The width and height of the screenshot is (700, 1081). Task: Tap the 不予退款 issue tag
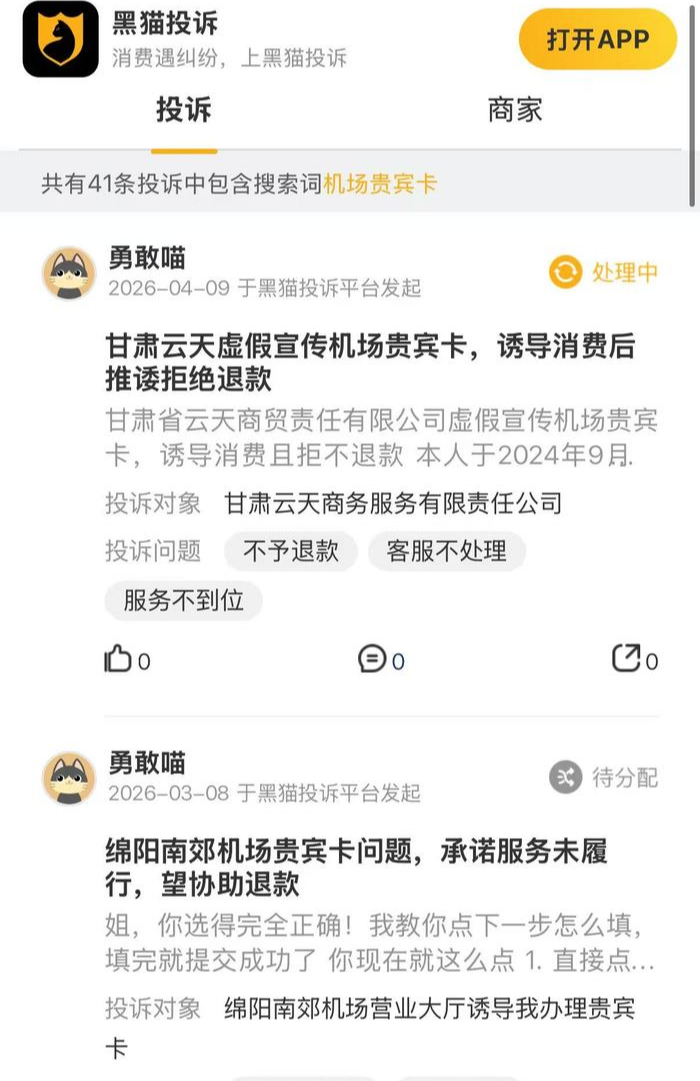[x=291, y=551]
